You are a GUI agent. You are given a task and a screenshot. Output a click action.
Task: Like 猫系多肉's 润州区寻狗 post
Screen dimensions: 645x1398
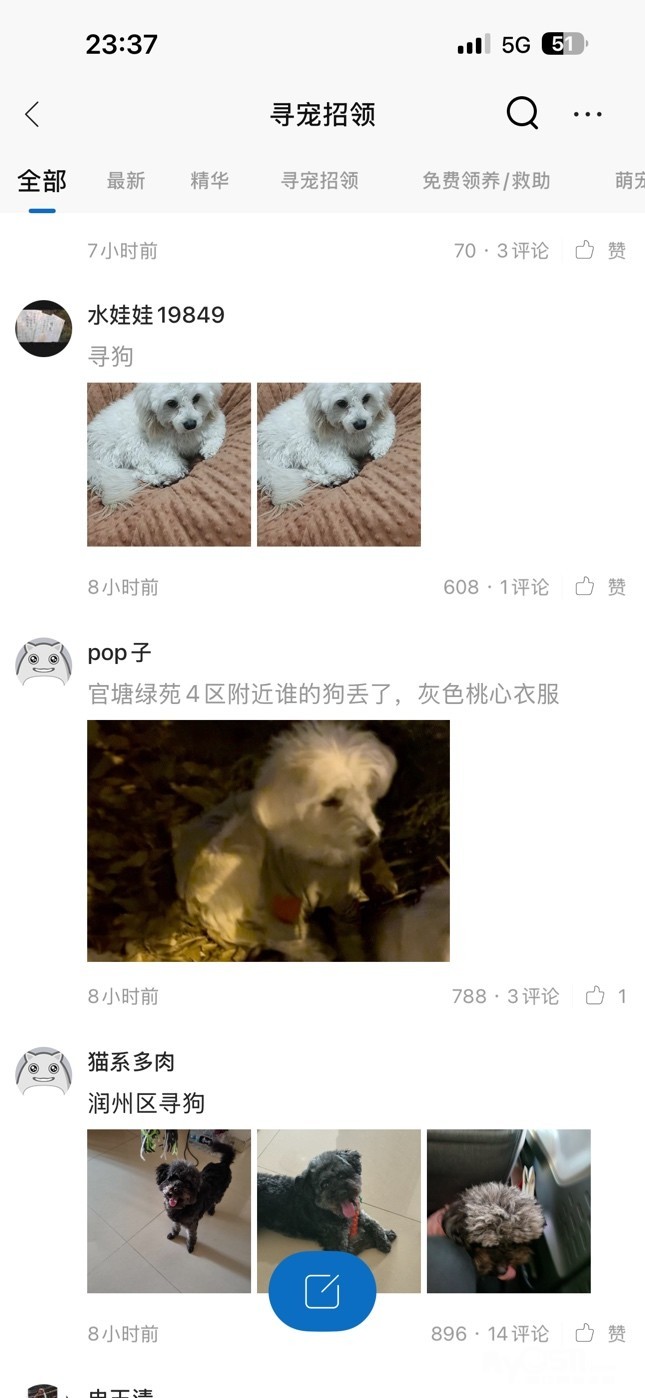600,1333
